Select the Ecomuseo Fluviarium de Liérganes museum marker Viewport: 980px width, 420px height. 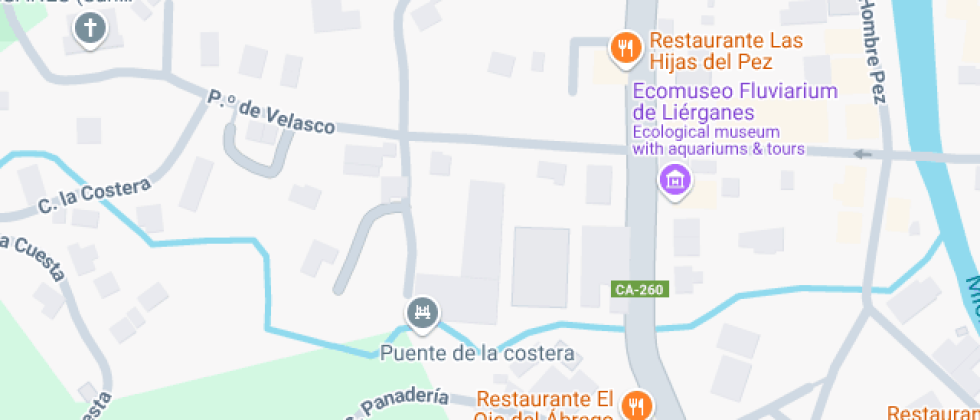[674, 181]
